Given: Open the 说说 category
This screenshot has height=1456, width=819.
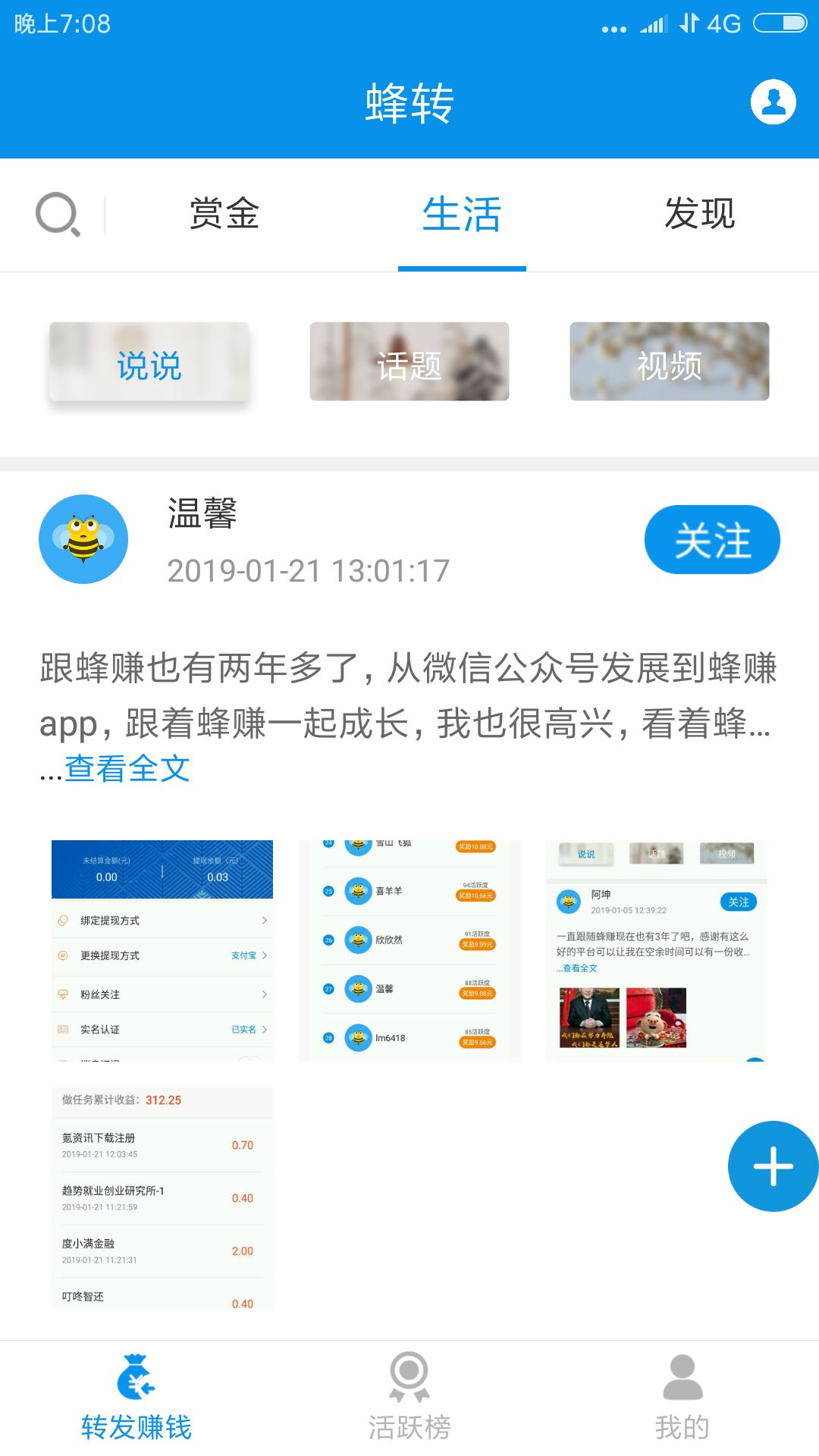Looking at the screenshot, I should (149, 362).
